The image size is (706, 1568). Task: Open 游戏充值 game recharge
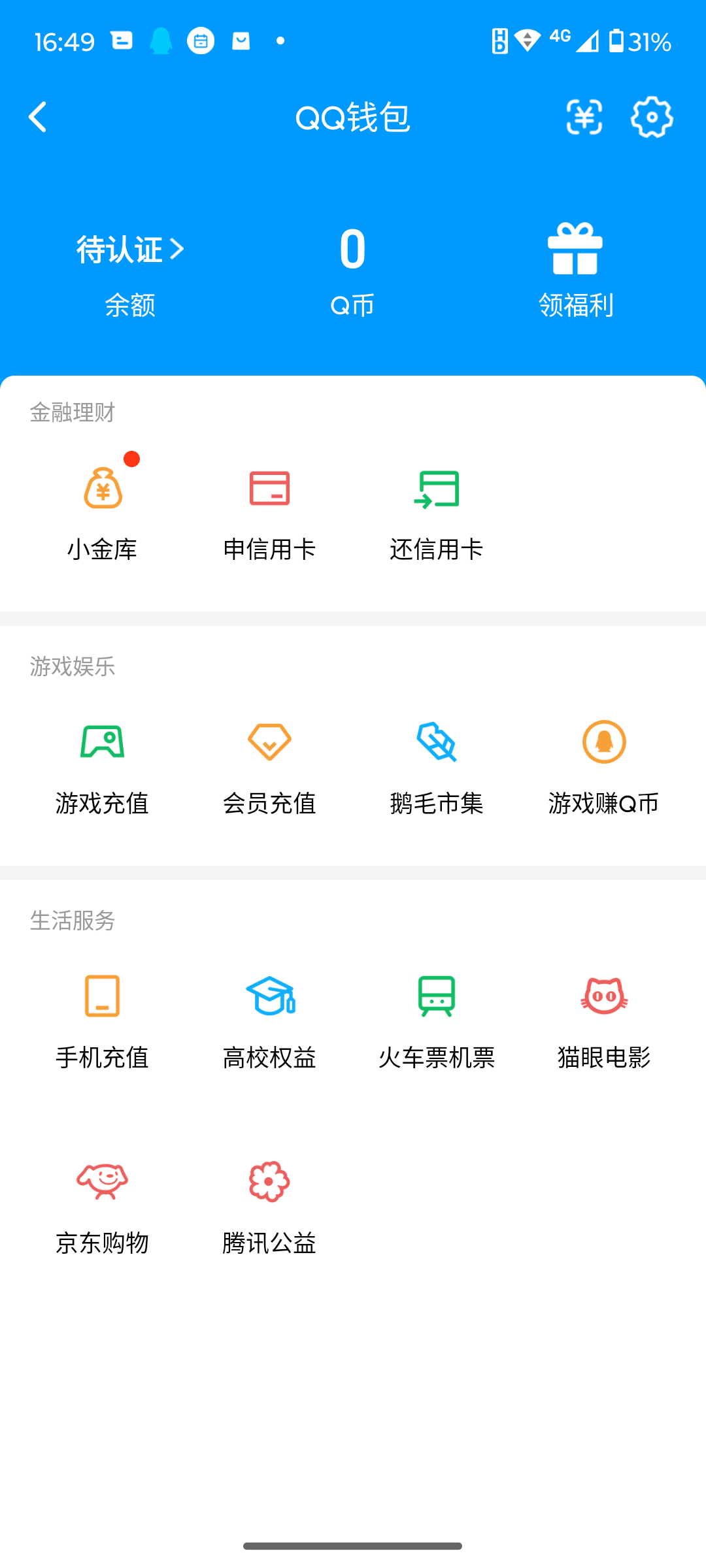[103, 764]
